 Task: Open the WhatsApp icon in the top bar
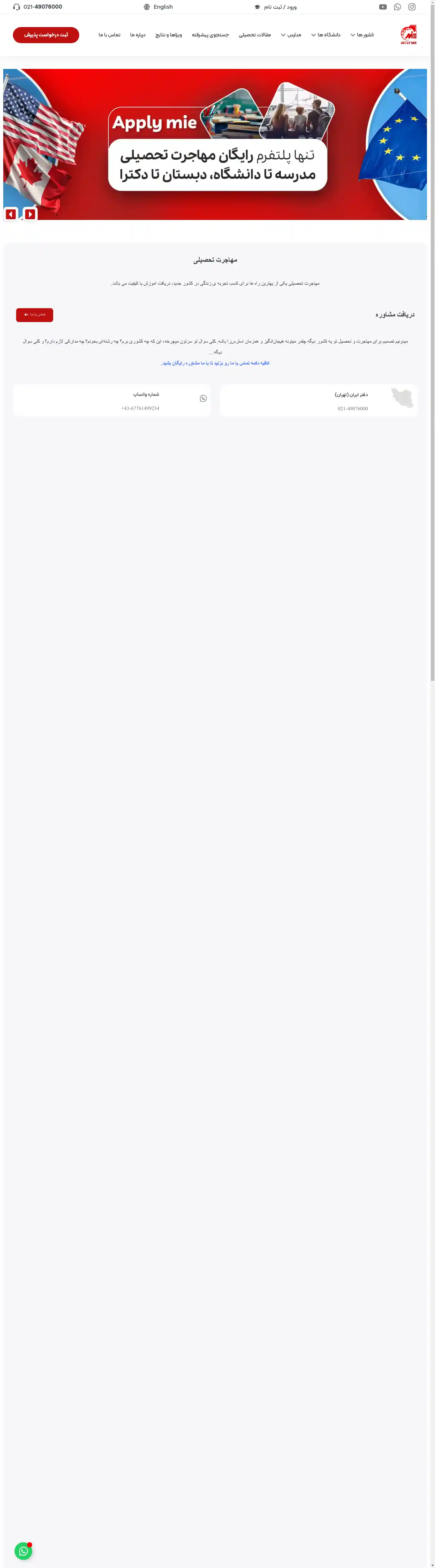click(x=397, y=7)
